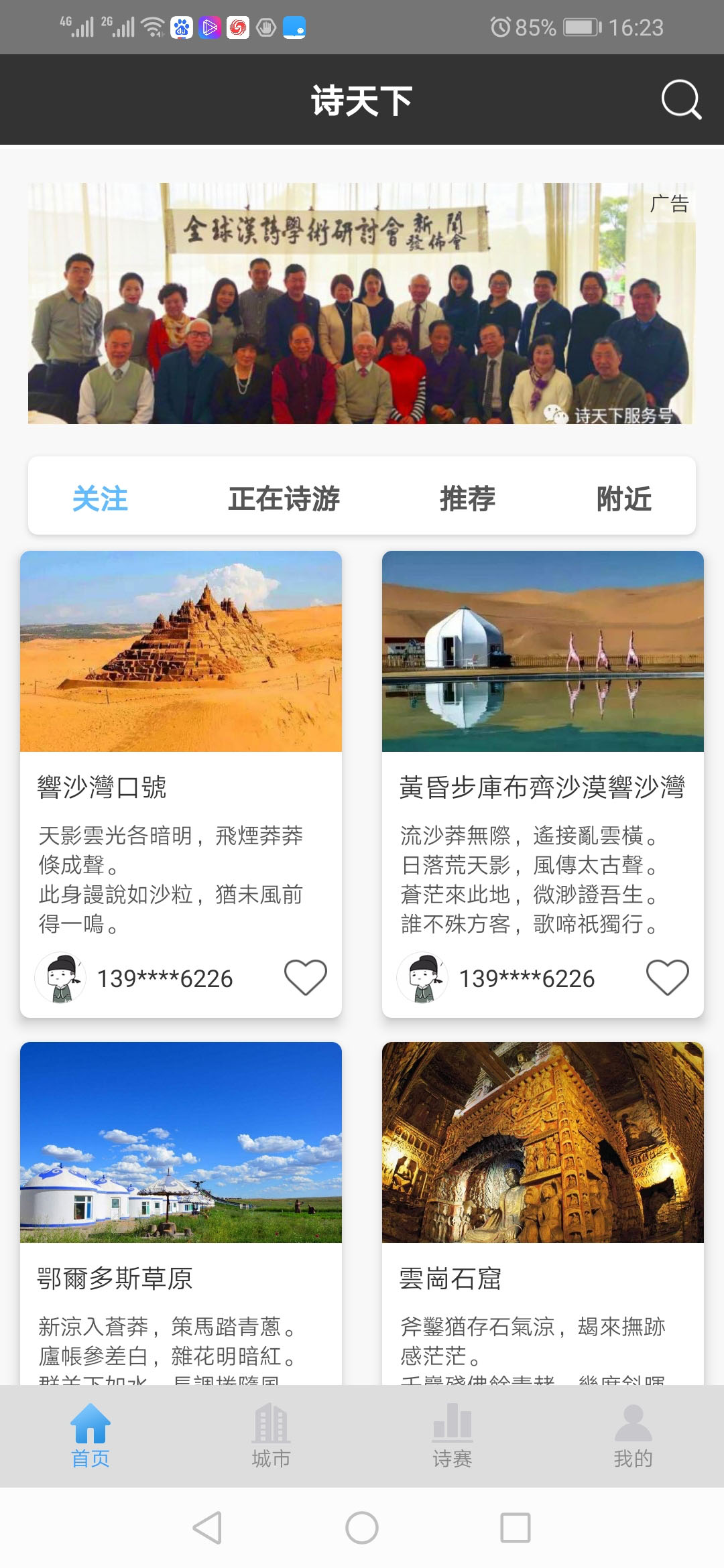Tap the WeChat watermark icon on the ad banner
The width and height of the screenshot is (724, 1568).
click(x=555, y=415)
